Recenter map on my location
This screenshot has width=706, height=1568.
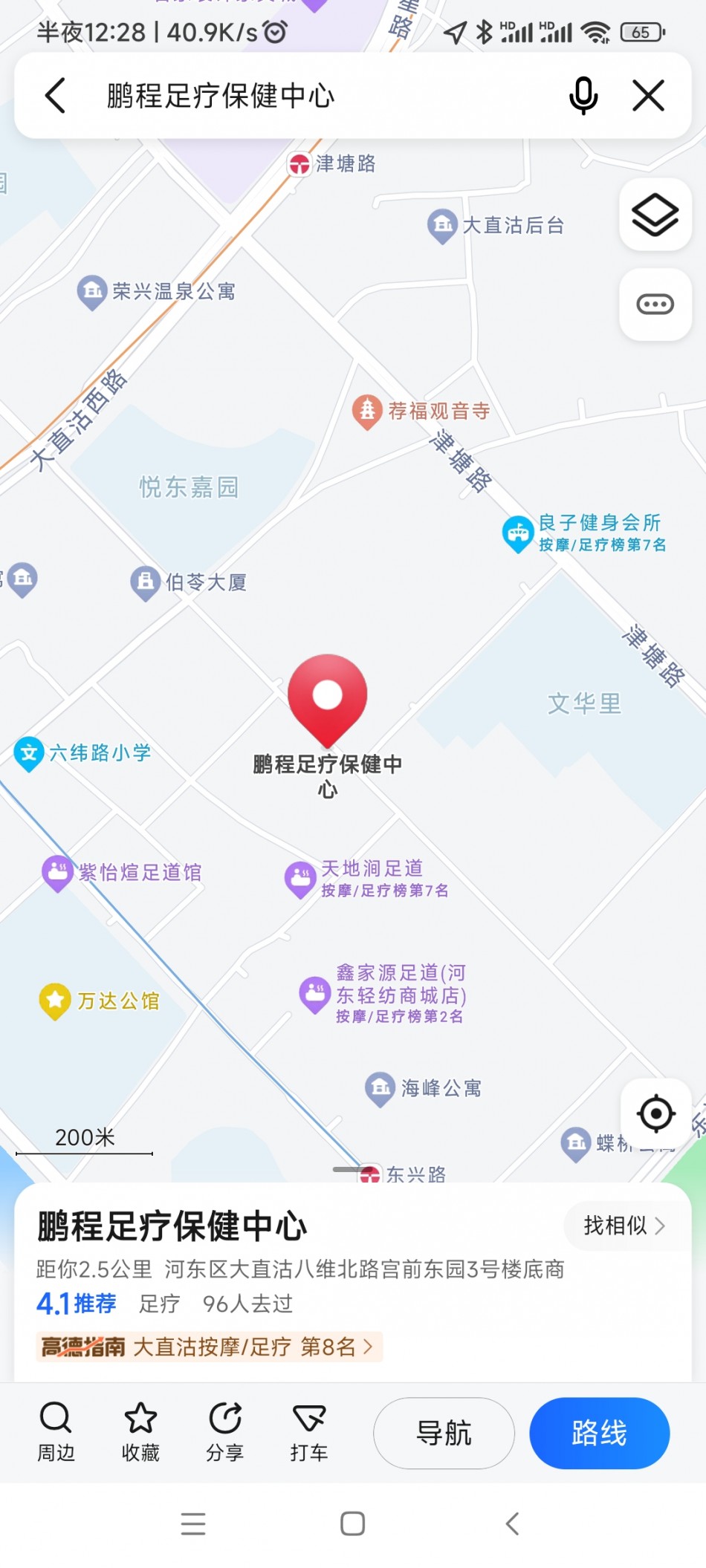point(656,1113)
